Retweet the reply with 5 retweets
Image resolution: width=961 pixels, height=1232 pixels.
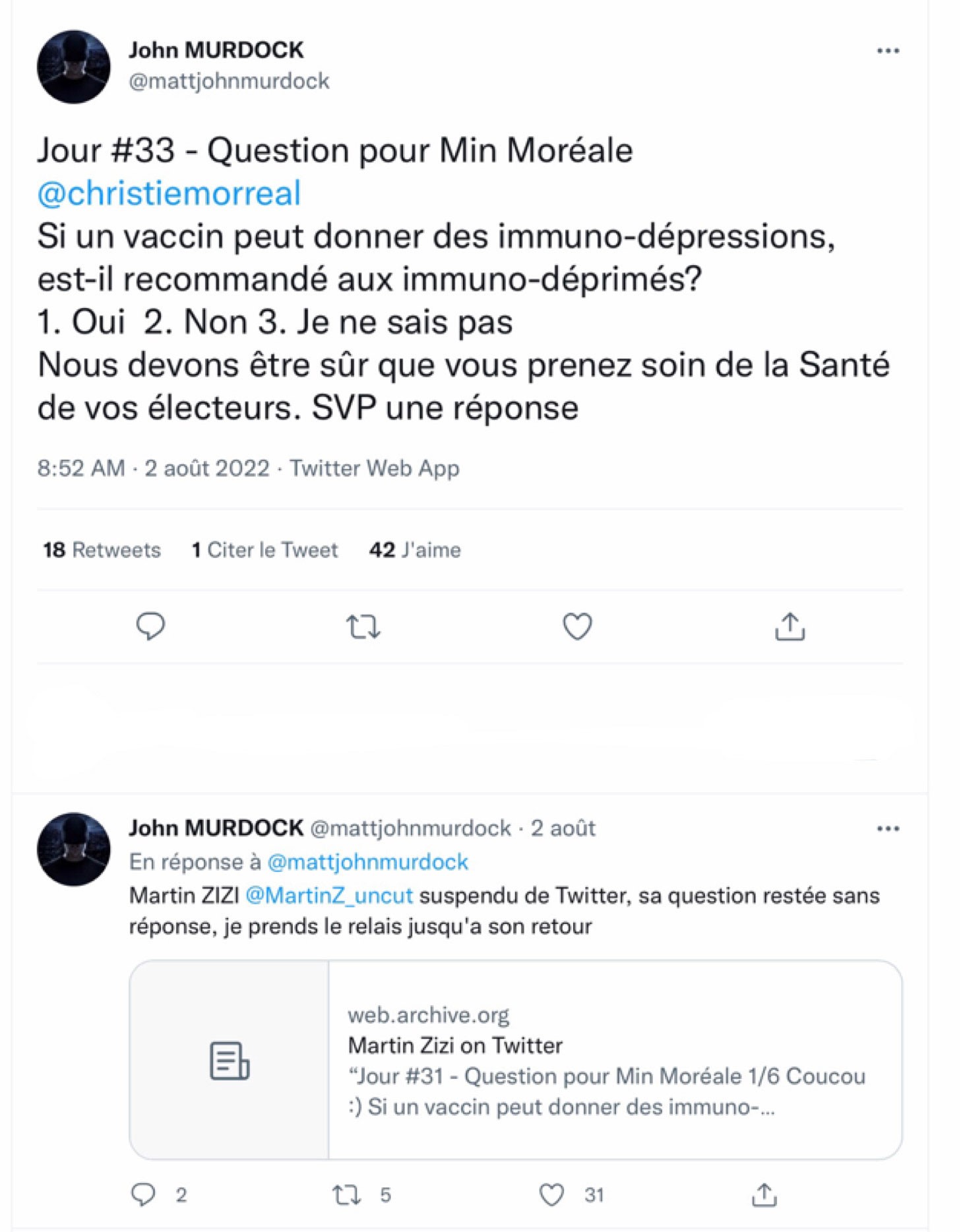347,1194
